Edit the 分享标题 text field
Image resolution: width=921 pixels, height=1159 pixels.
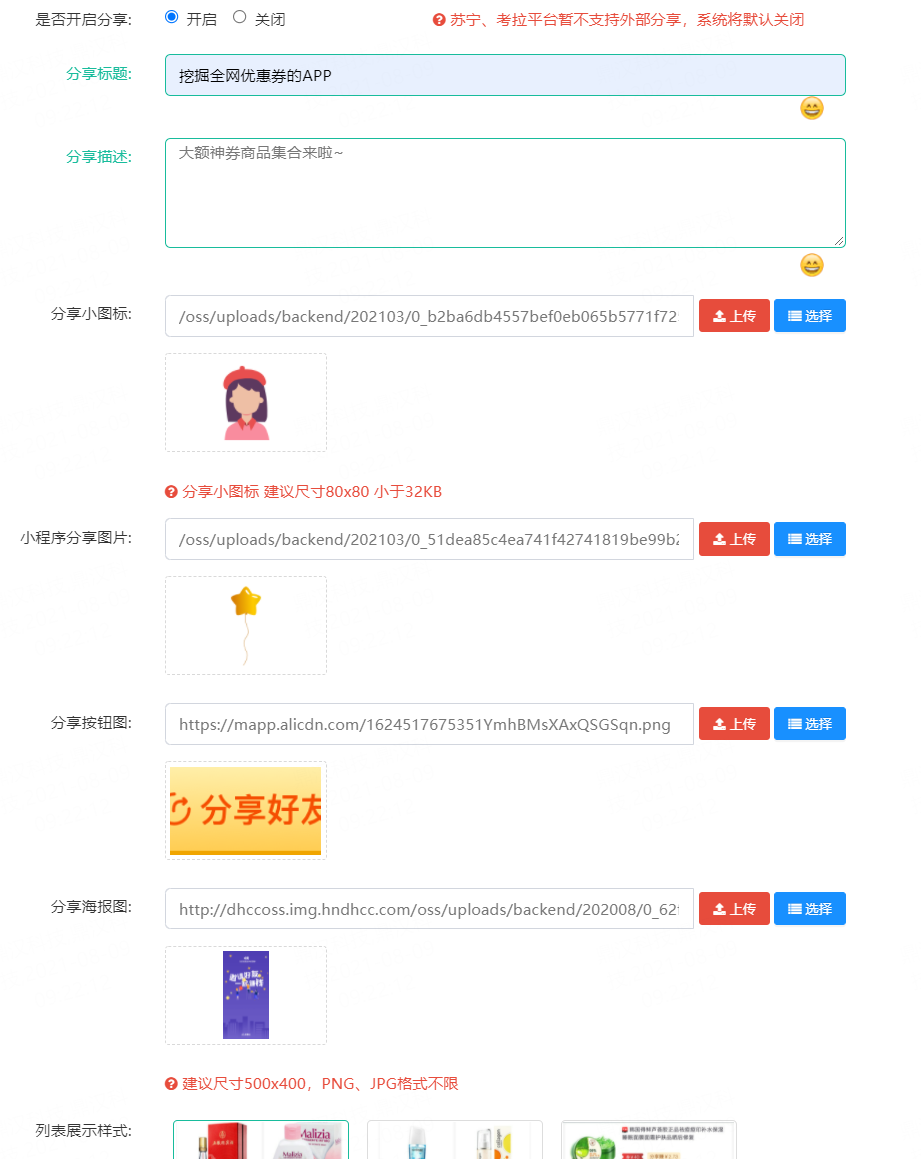click(505, 75)
